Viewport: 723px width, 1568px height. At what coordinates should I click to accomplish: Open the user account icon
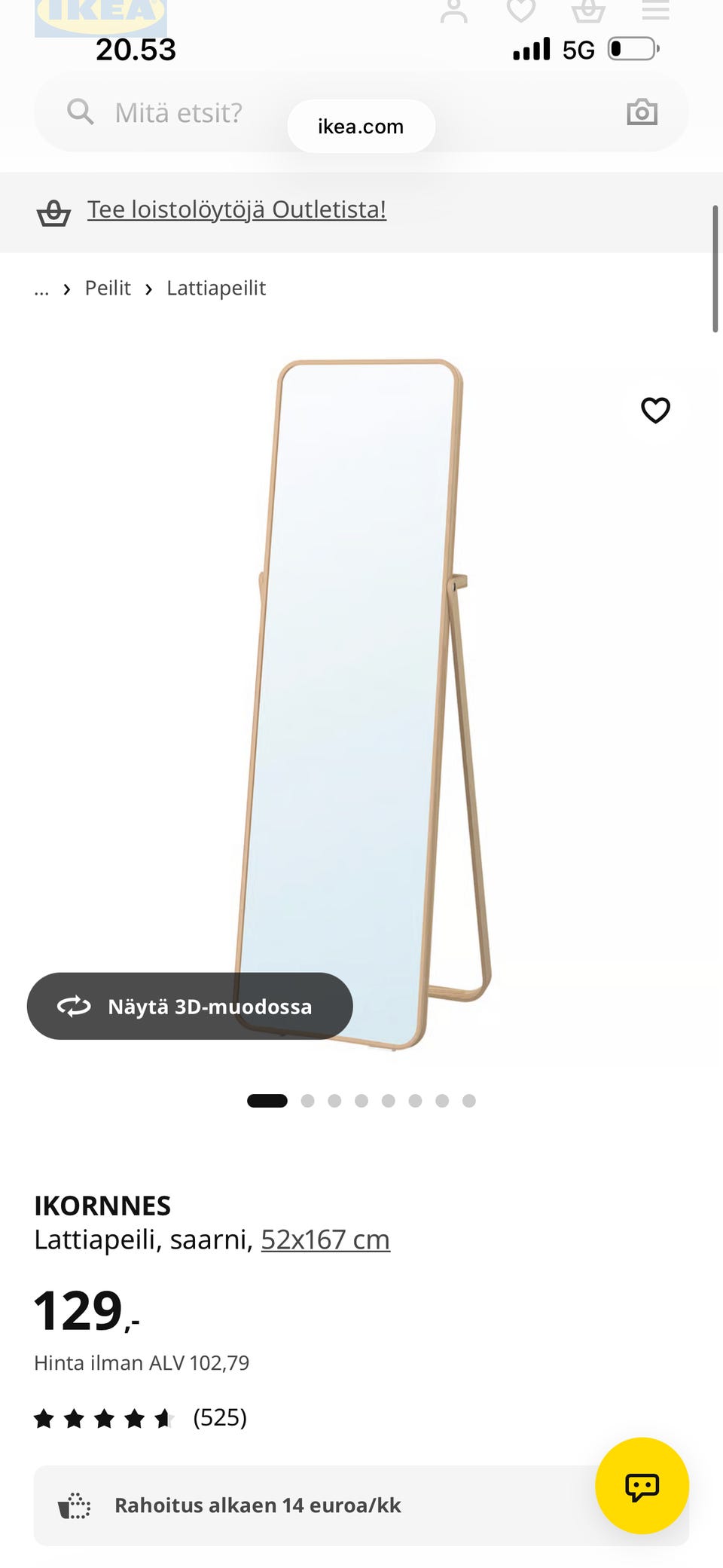[x=454, y=11]
